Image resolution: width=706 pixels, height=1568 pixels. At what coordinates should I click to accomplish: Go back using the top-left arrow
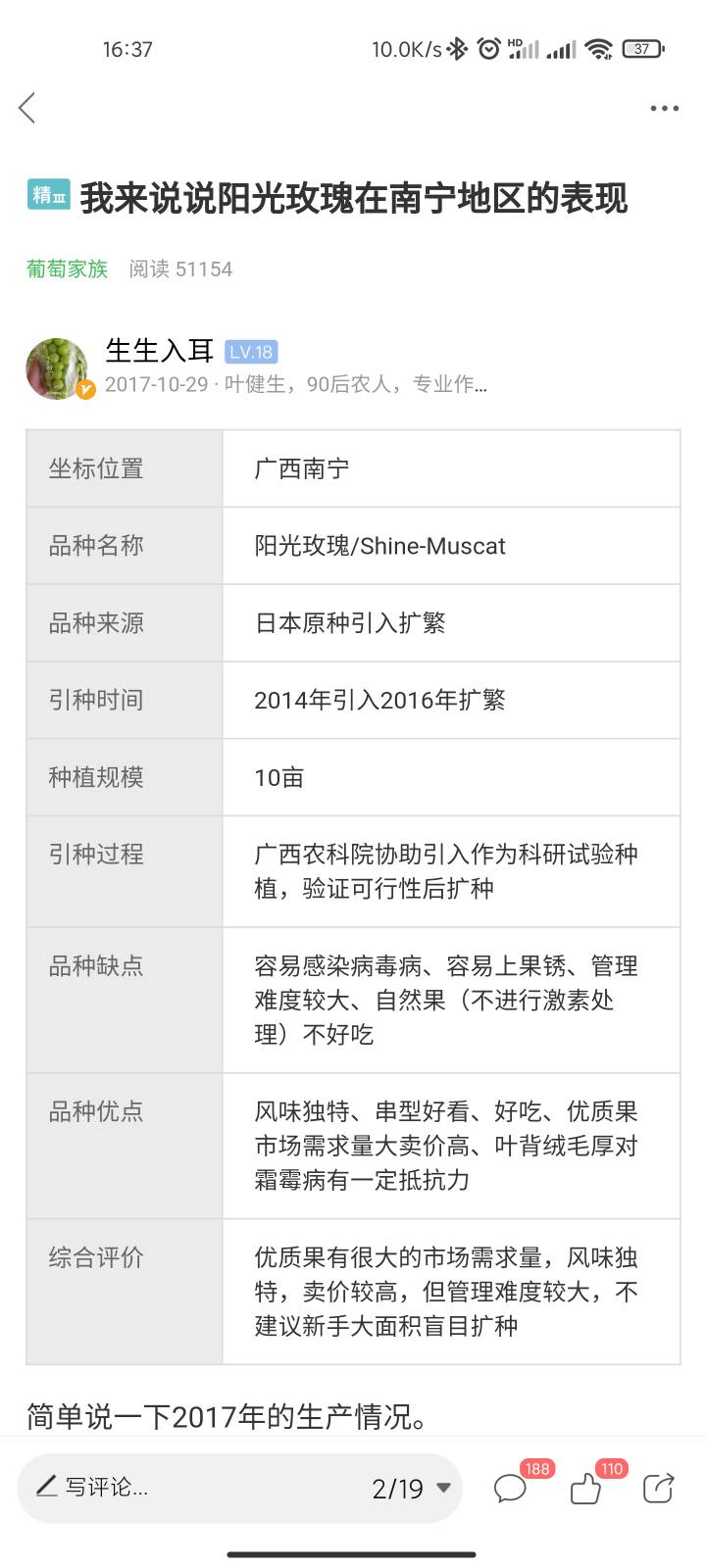[27, 108]
